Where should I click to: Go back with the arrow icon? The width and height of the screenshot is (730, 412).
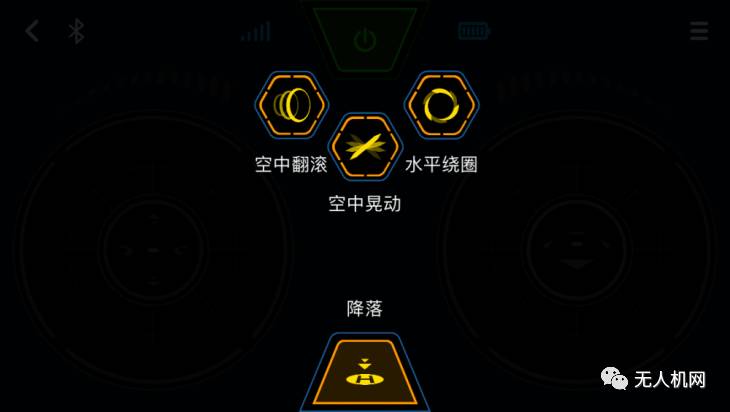click(32, 31)
